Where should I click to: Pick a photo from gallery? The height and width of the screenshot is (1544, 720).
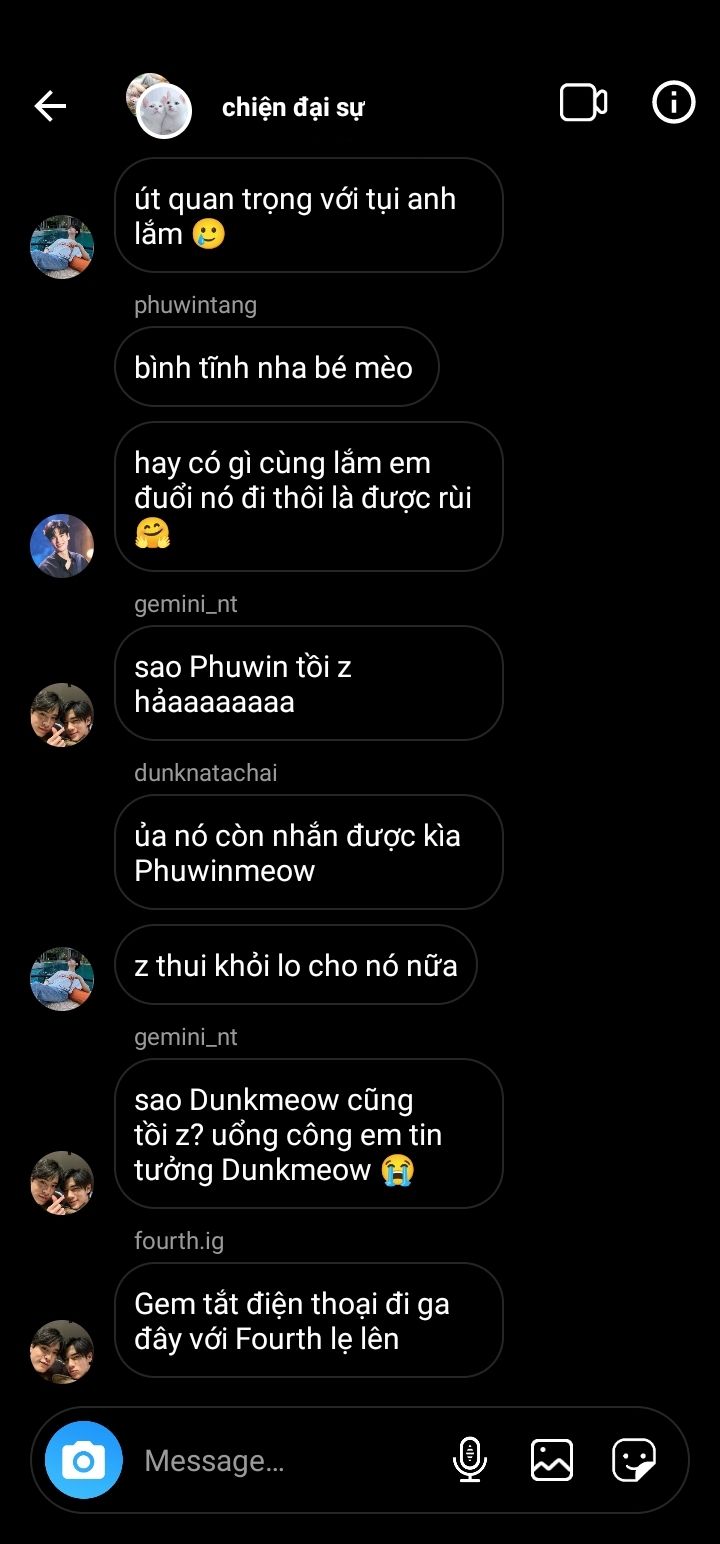tap(551, 1460)
